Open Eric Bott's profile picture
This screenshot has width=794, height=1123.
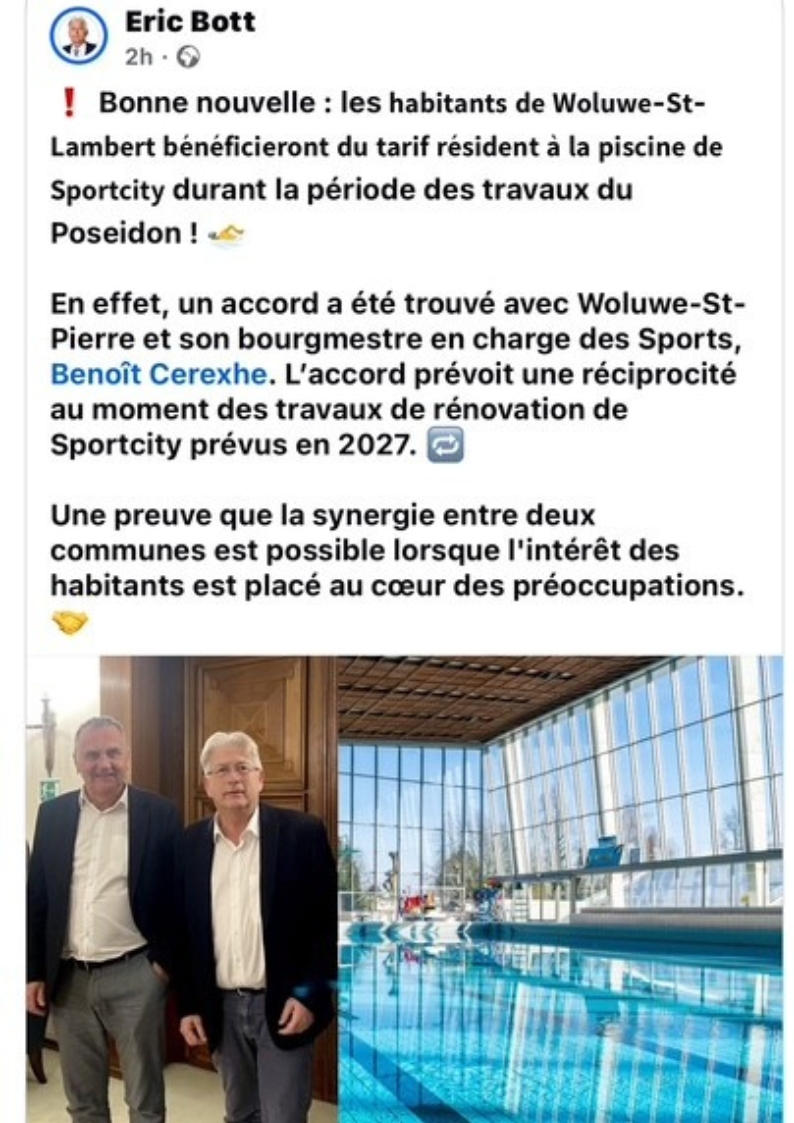pos(78,35)
